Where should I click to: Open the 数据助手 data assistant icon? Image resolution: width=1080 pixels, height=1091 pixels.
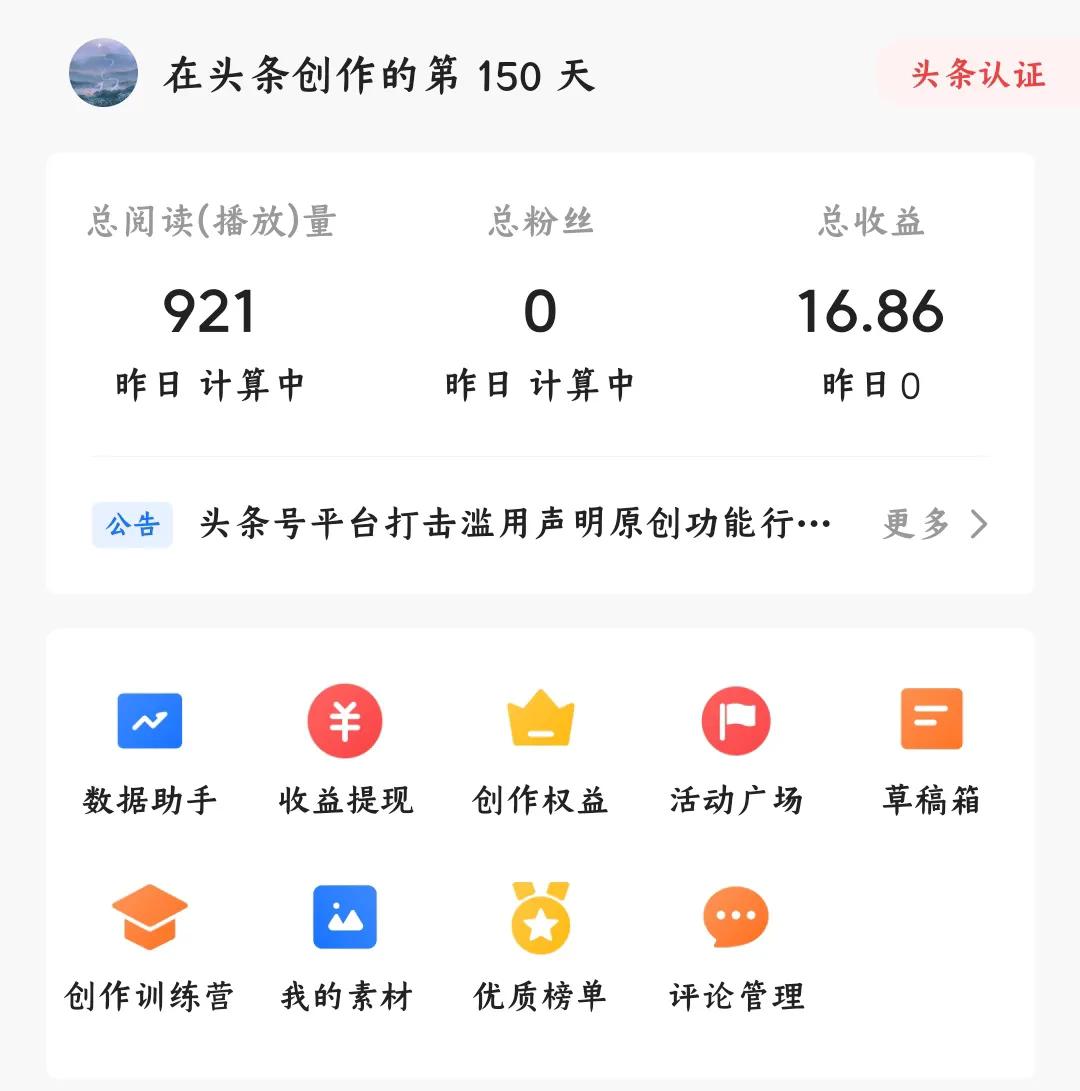pyautogui.click(x=150, y=719)
